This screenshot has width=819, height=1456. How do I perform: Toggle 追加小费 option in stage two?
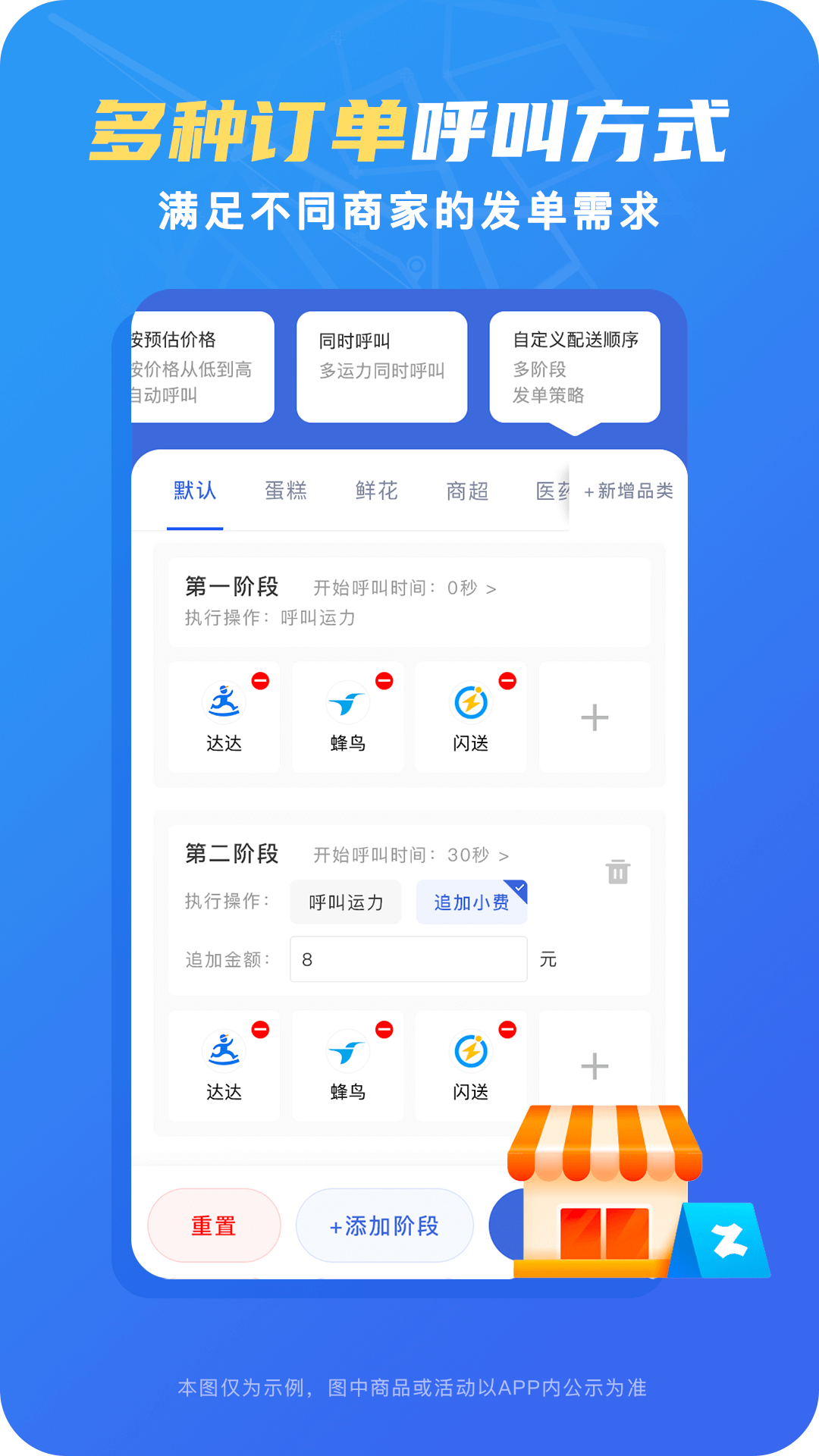click(x=471, y=902)
